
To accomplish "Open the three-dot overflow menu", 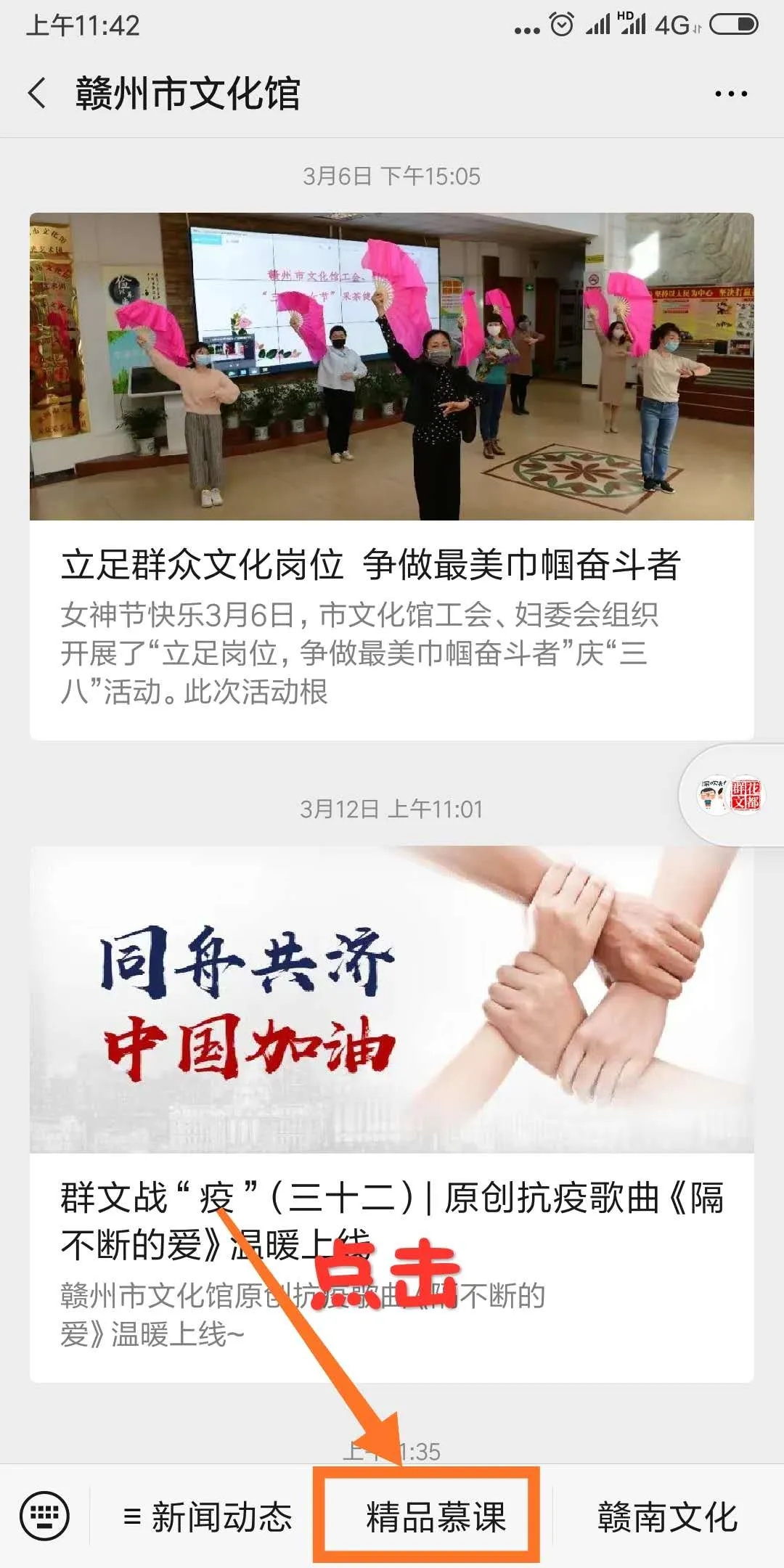I will coord(730,94).
